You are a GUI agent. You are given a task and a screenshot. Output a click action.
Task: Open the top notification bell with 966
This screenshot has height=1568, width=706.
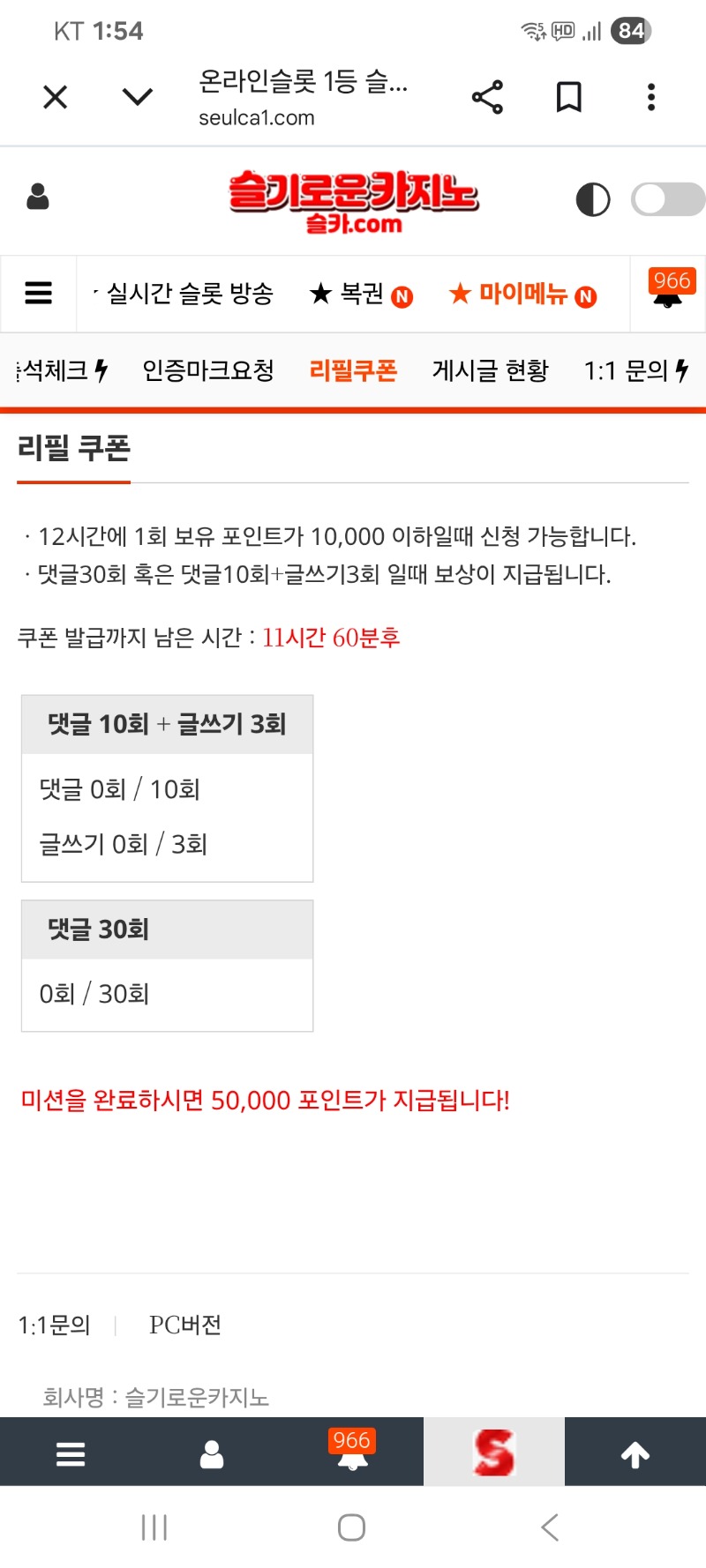click(x=668, y=291)
